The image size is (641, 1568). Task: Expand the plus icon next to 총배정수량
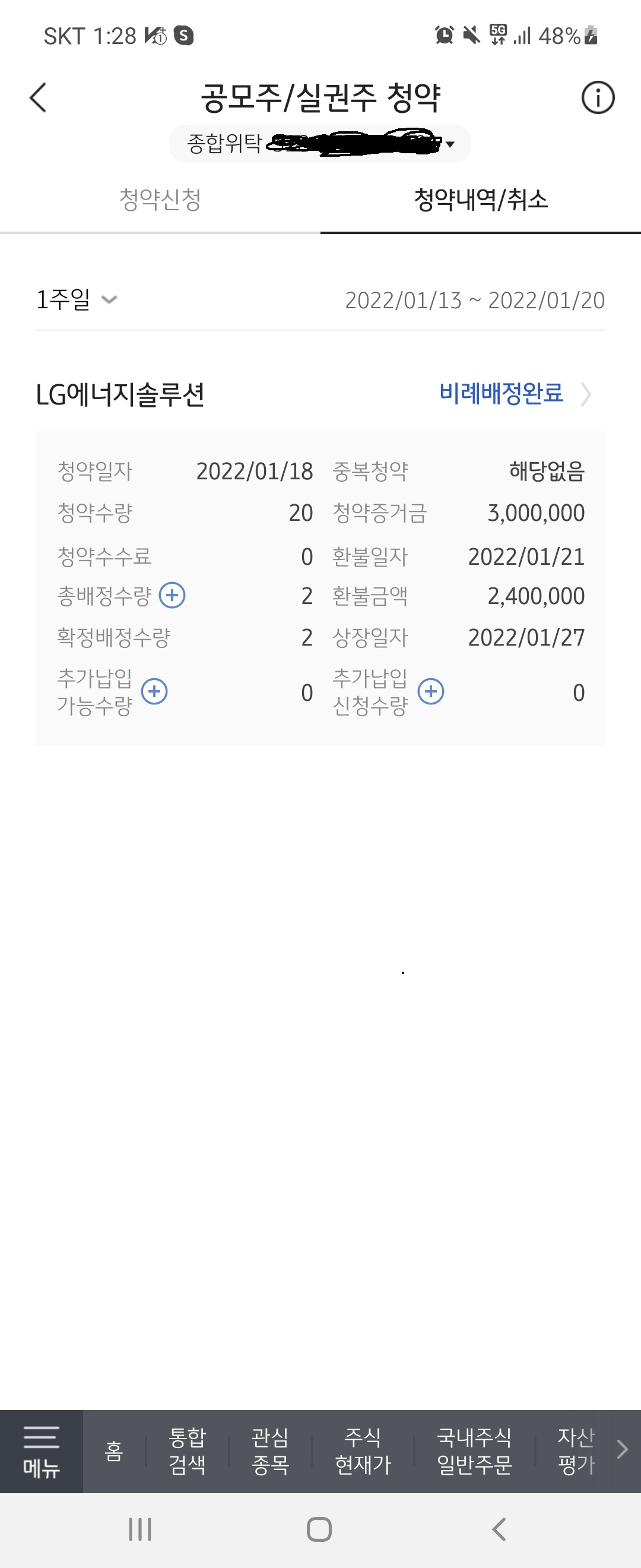(x=172, y=595)
